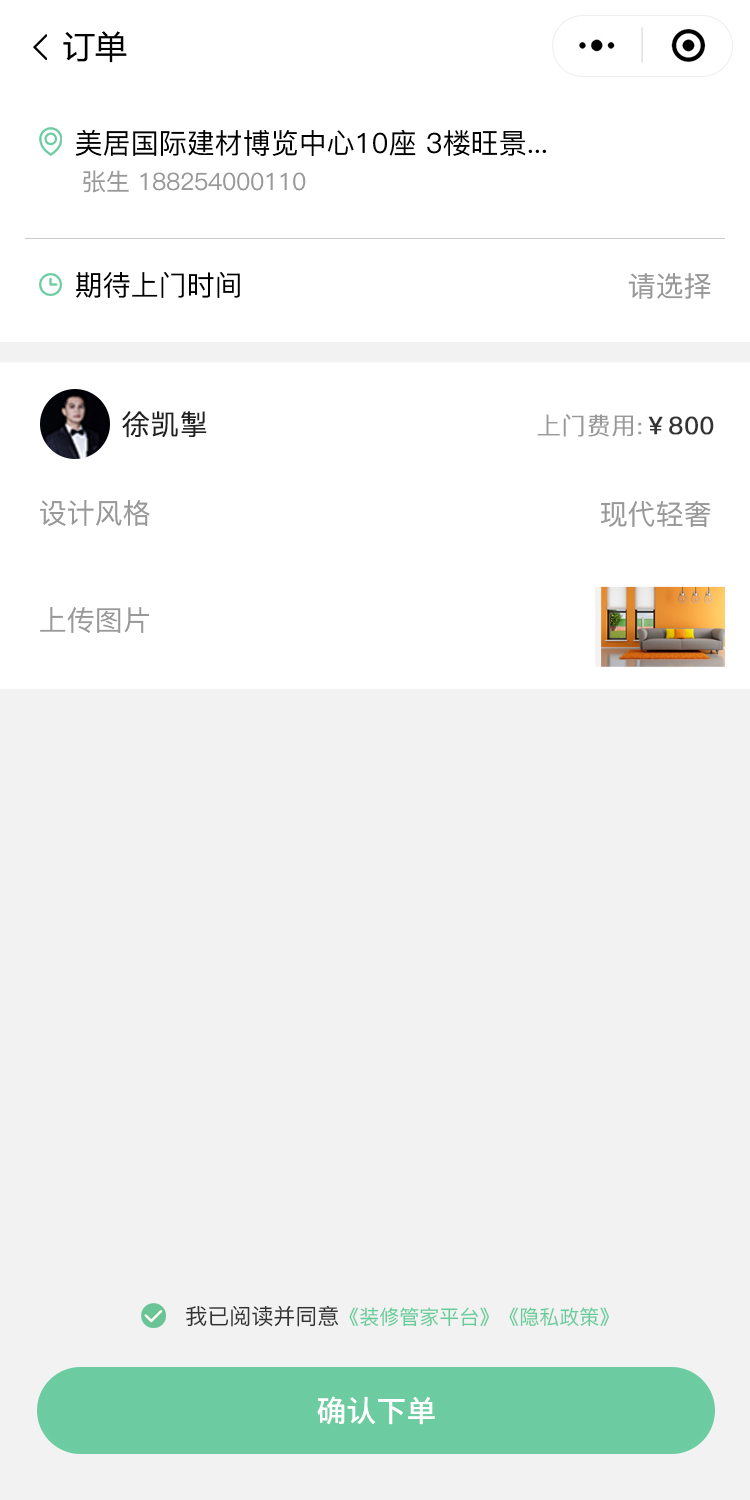Edit the delivery address 美居国际建材博览中心
The image size is (750, 1500).
311,144
